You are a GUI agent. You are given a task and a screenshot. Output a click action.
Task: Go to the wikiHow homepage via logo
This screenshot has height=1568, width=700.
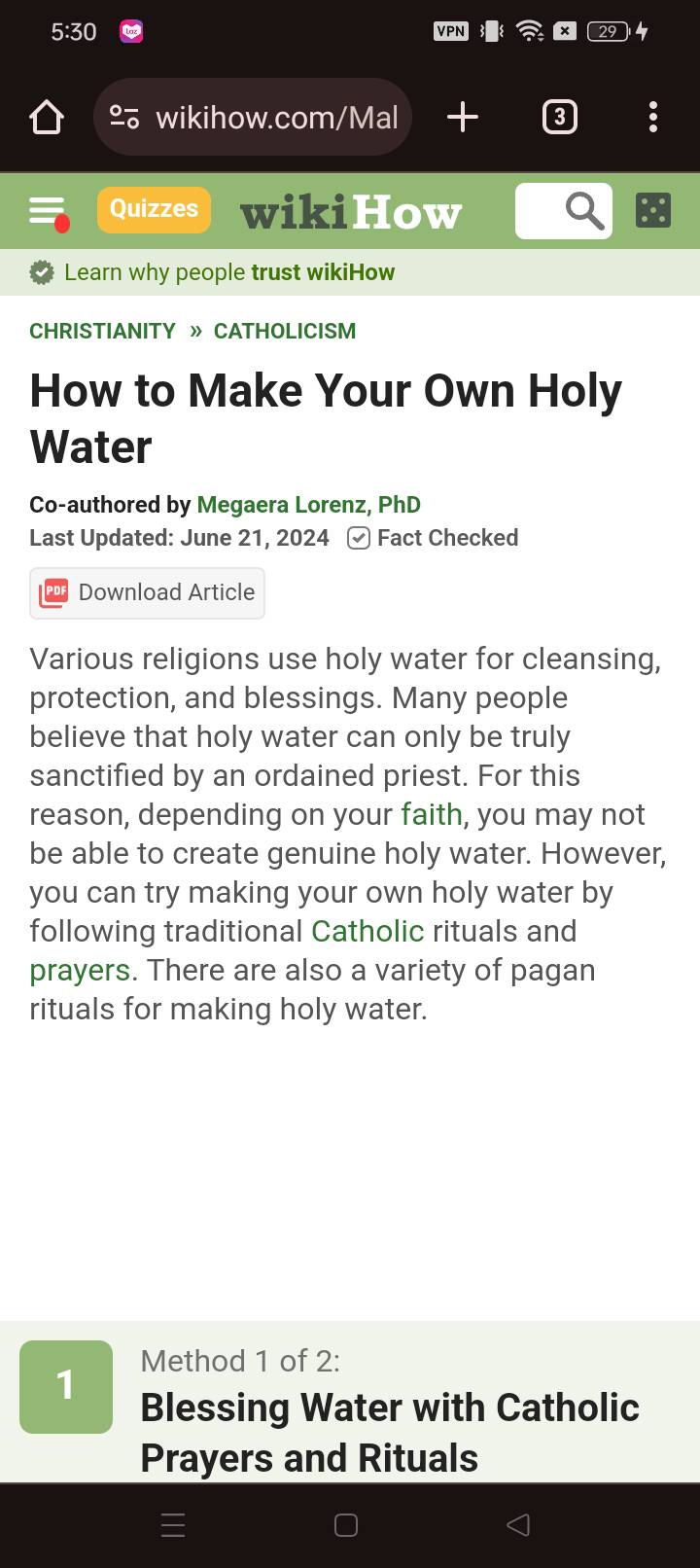point(351,212)
